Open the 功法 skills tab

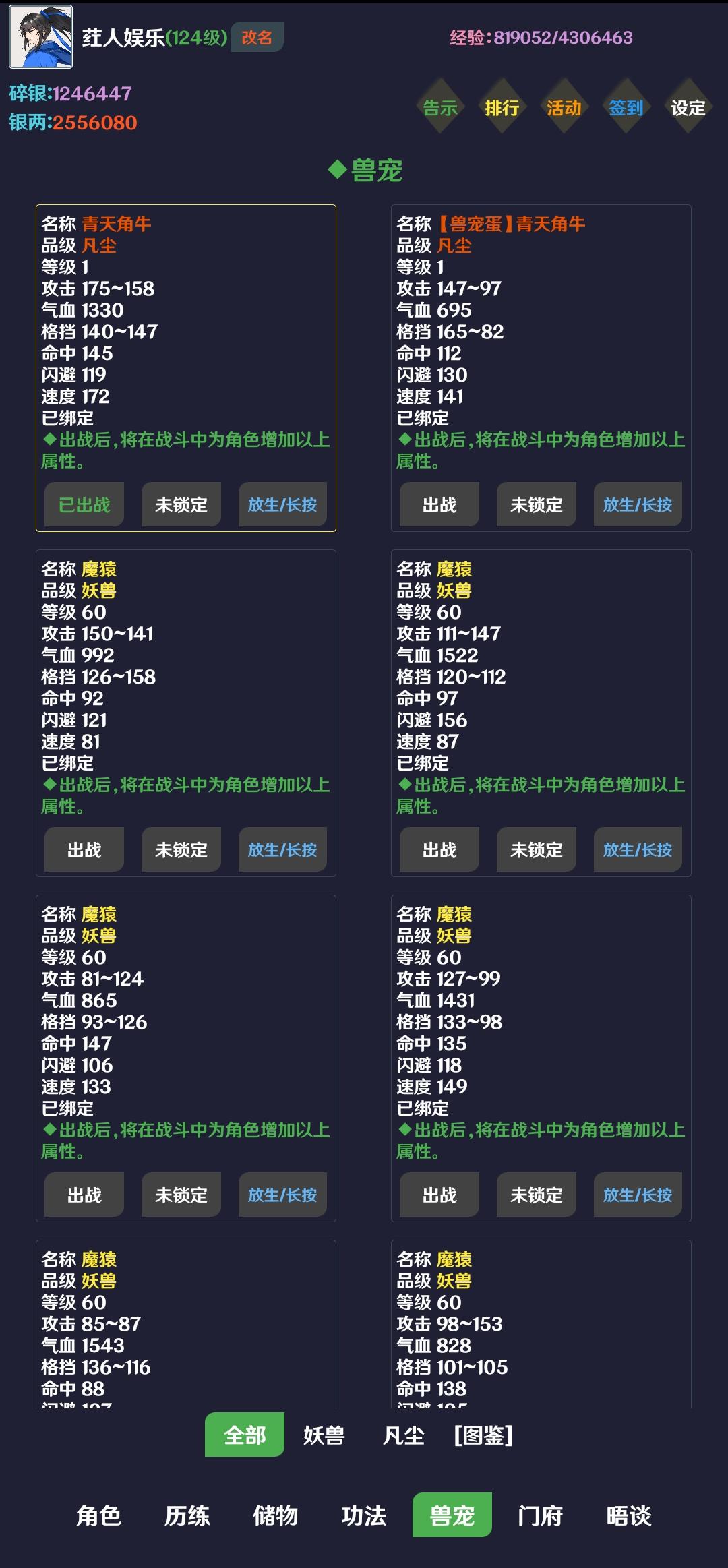click(364, 1515)
